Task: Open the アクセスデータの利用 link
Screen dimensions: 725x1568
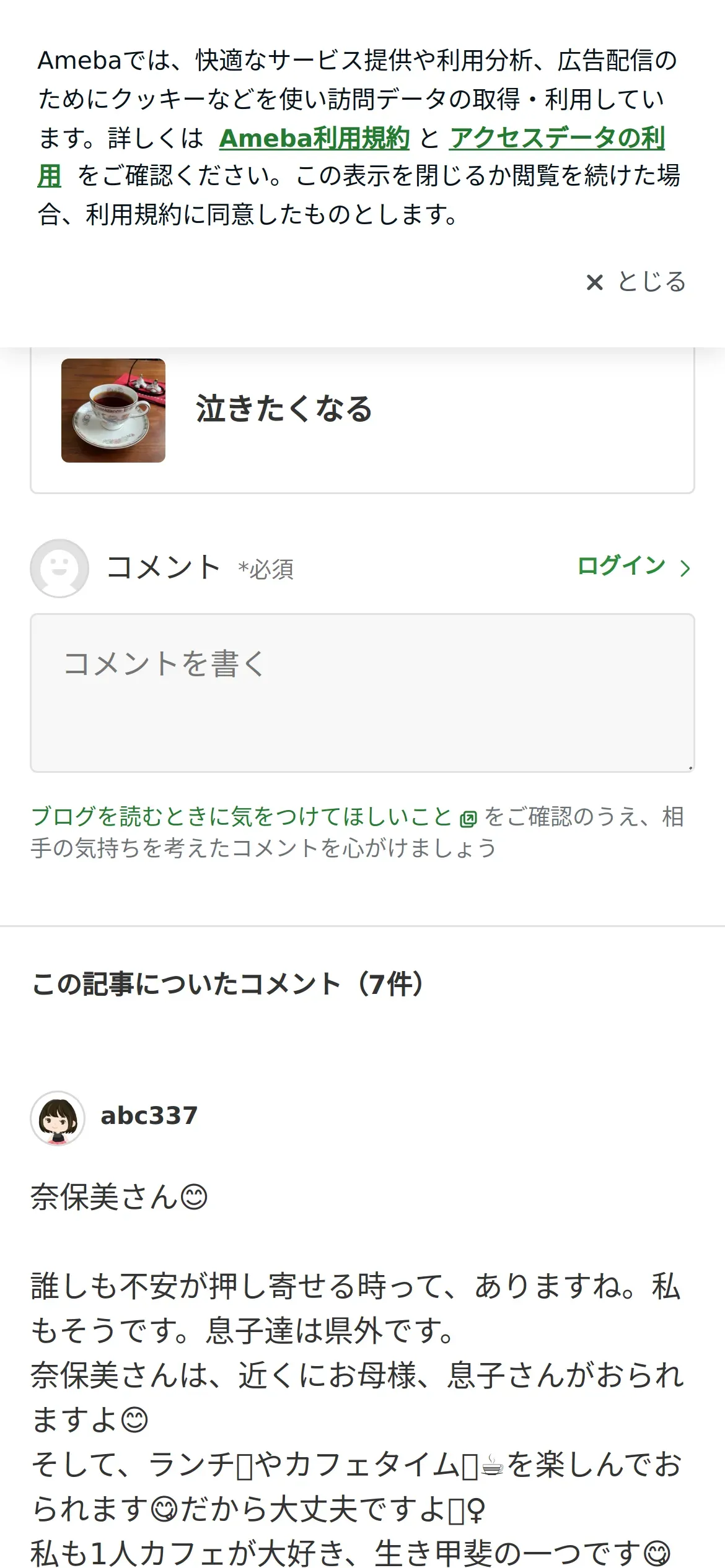Action: point(557,138)
